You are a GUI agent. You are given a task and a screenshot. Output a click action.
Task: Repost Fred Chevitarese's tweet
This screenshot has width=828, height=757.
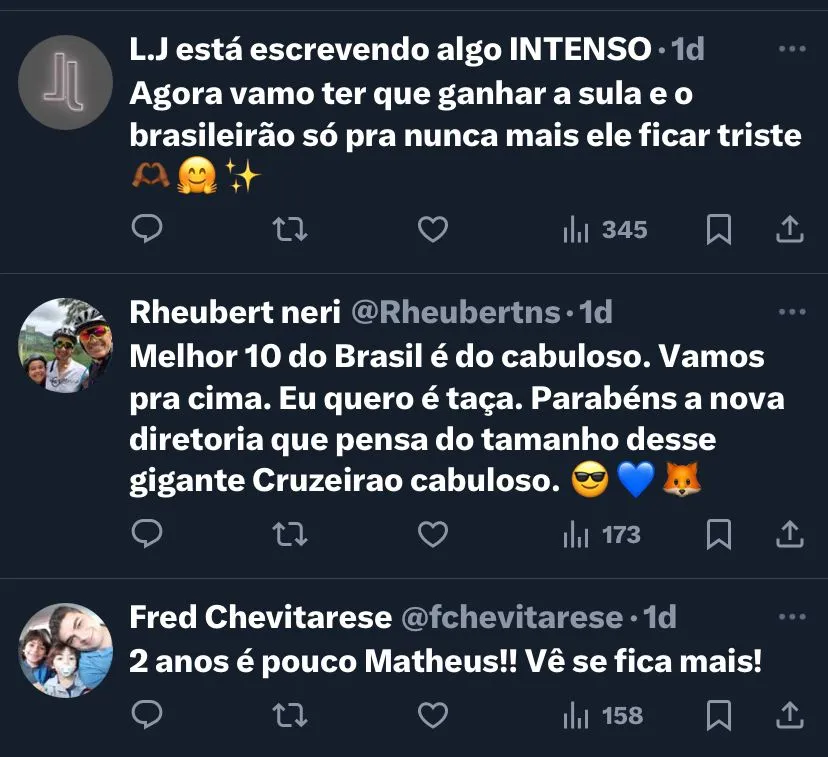click(x=290, y=715)
